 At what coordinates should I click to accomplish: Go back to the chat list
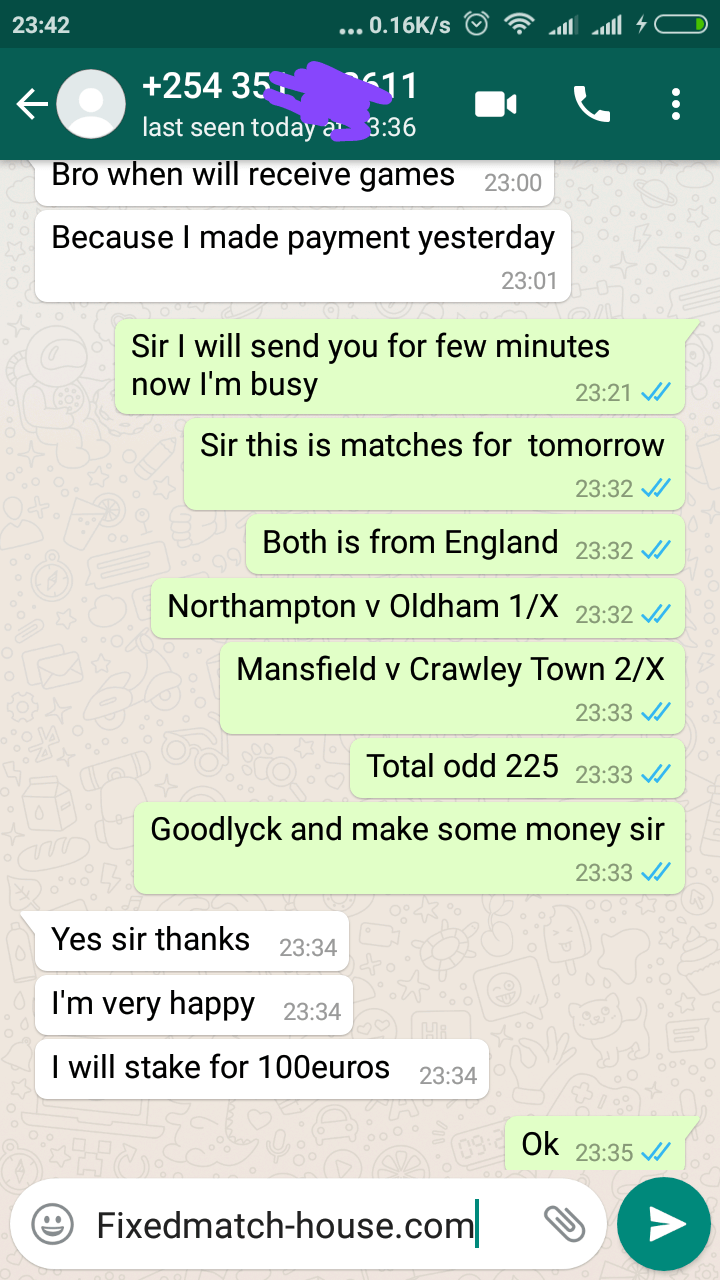point(32,104)
